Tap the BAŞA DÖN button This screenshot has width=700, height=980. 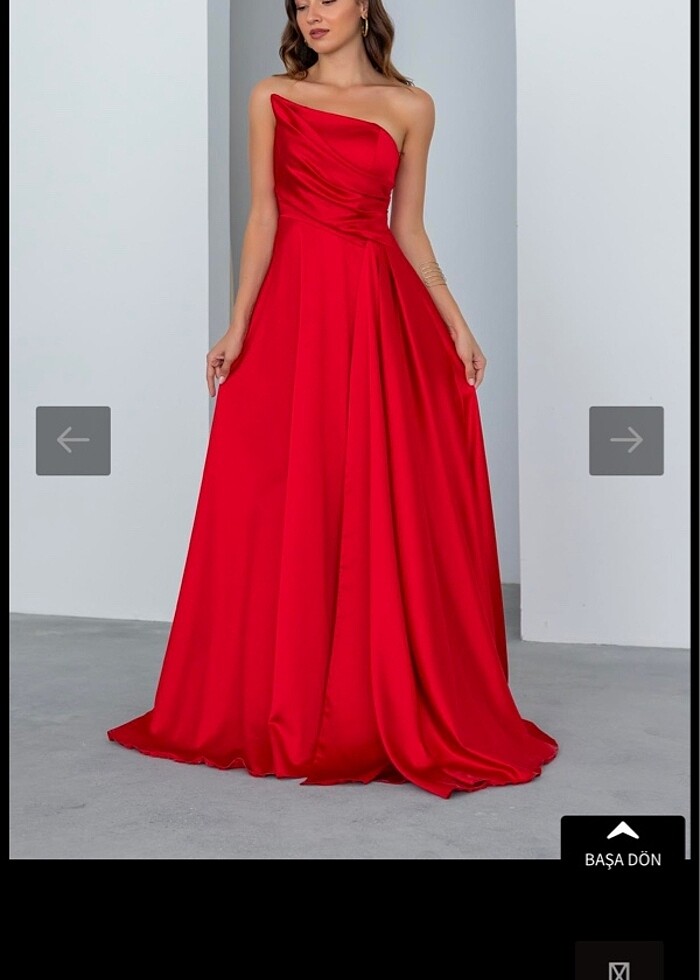[x=622, y=843]
